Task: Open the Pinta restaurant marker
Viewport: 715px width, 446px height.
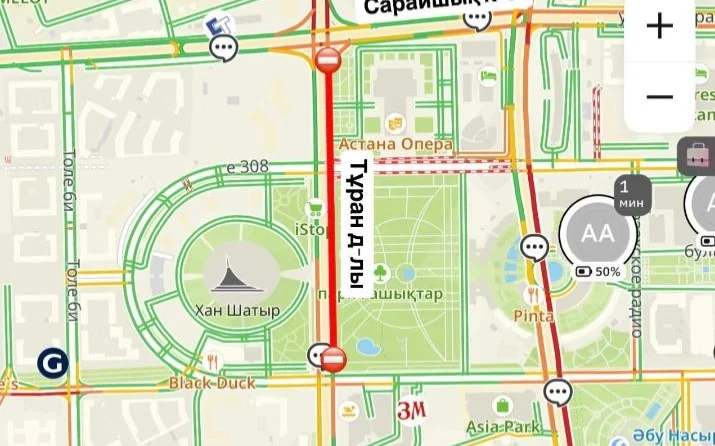Action: coord(535,296)
